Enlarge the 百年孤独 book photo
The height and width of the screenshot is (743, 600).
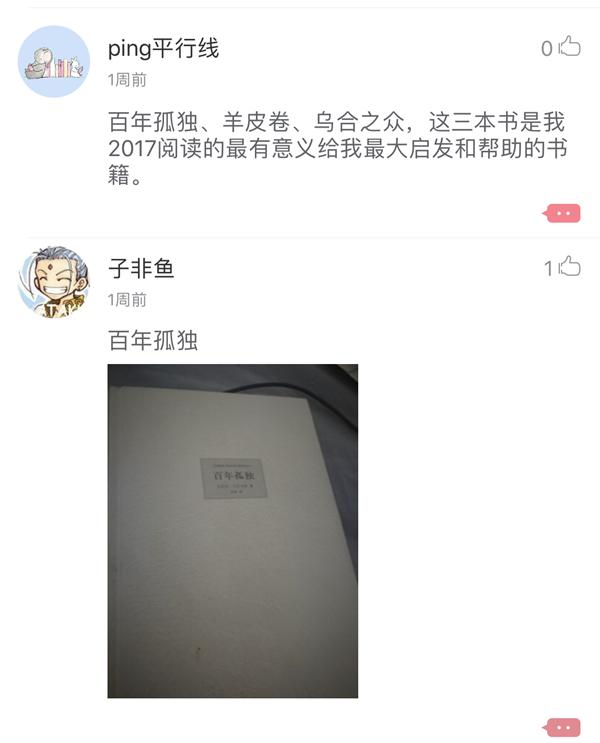coord(232,530)
